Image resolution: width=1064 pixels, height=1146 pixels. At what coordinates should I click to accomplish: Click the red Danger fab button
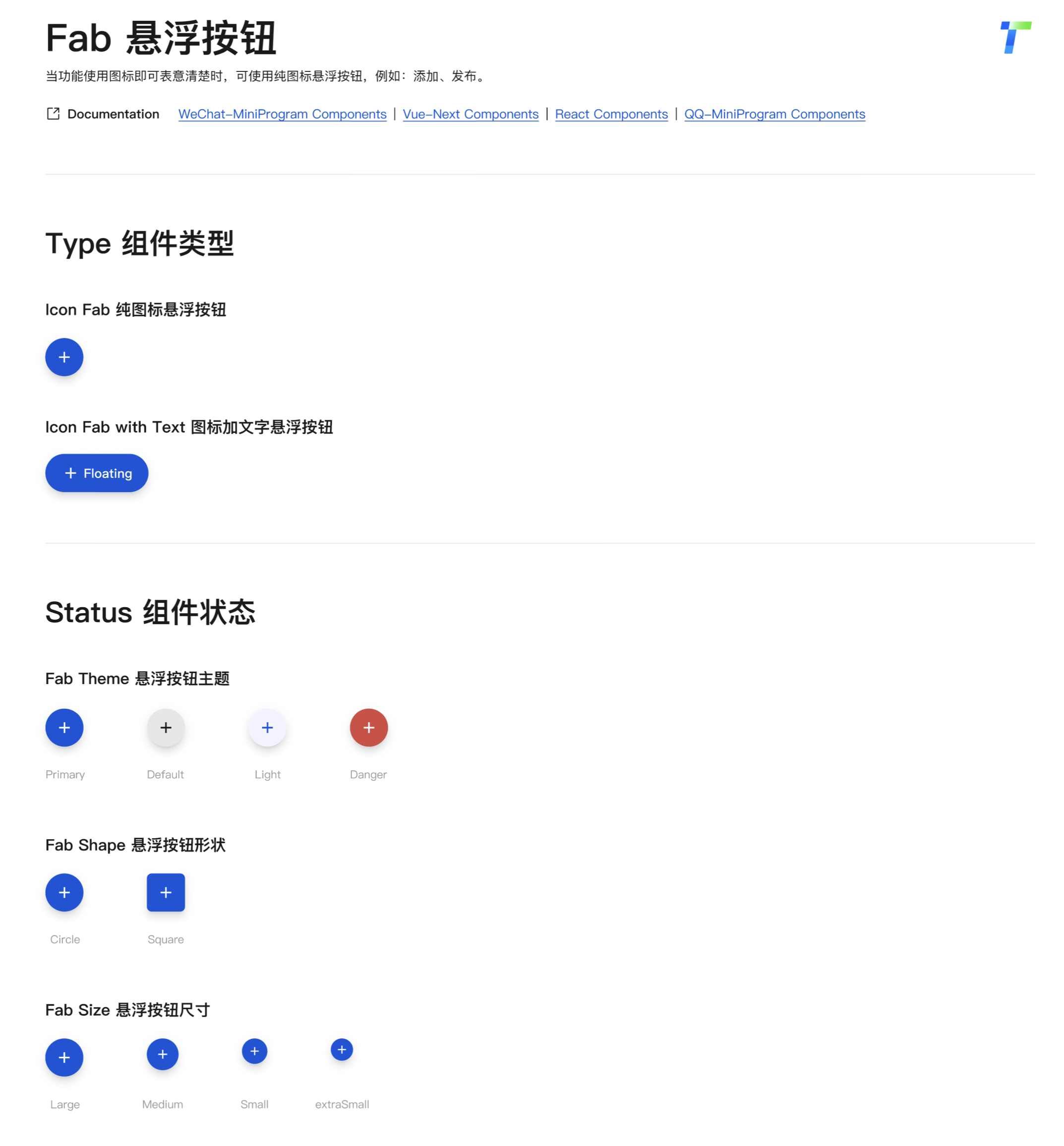[368, 728]
